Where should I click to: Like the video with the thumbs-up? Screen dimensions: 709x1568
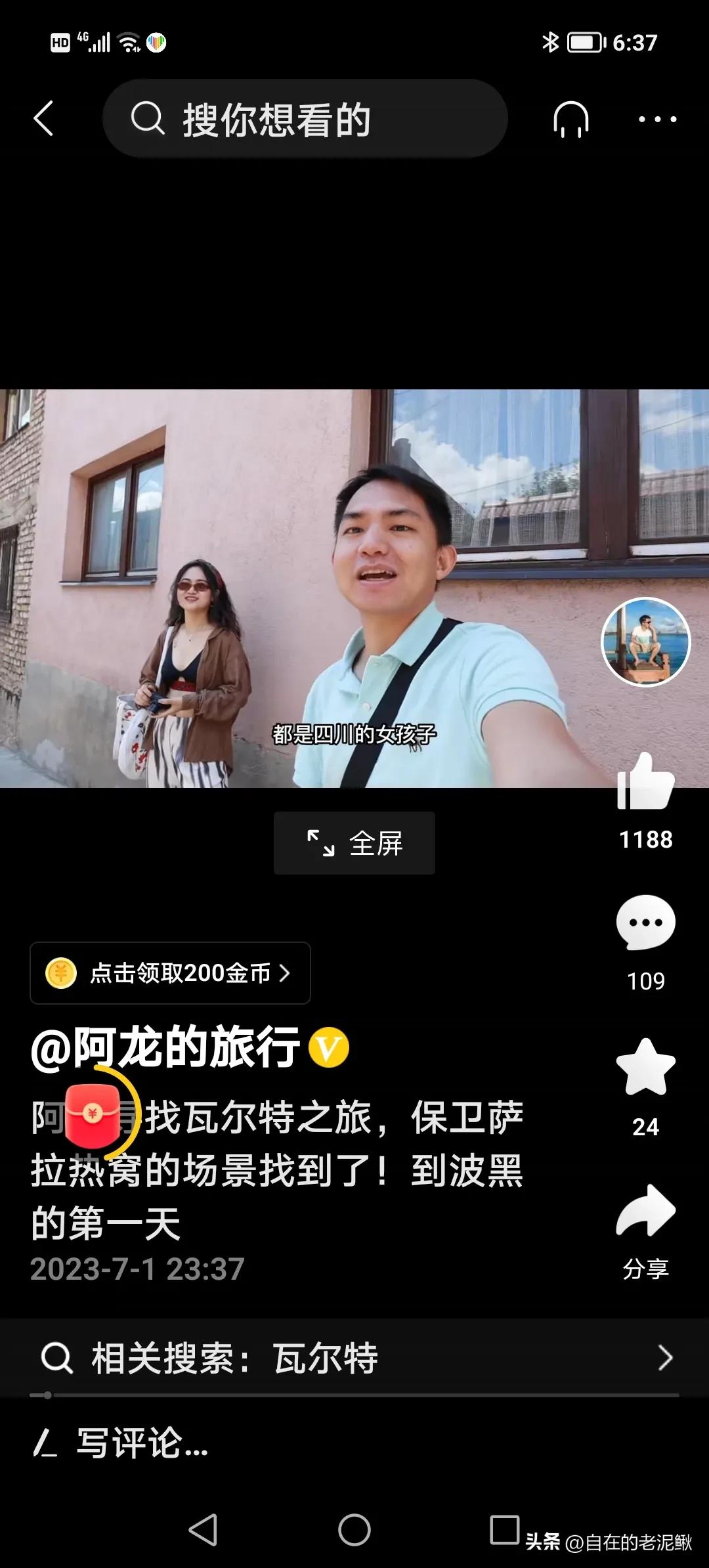pyautogui.click(x=646, y=781)
